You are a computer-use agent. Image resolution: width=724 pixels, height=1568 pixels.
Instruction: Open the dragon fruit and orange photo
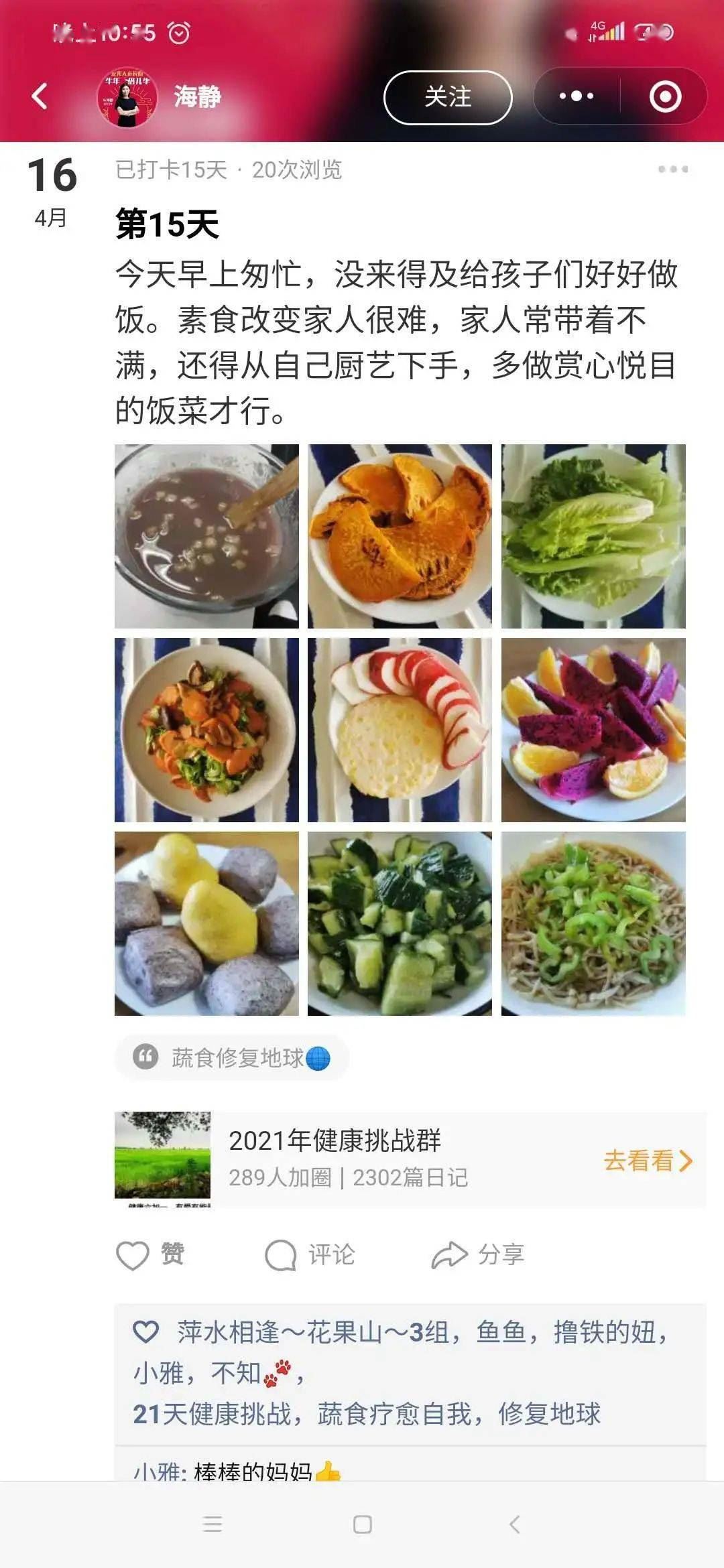click(593, 730)
